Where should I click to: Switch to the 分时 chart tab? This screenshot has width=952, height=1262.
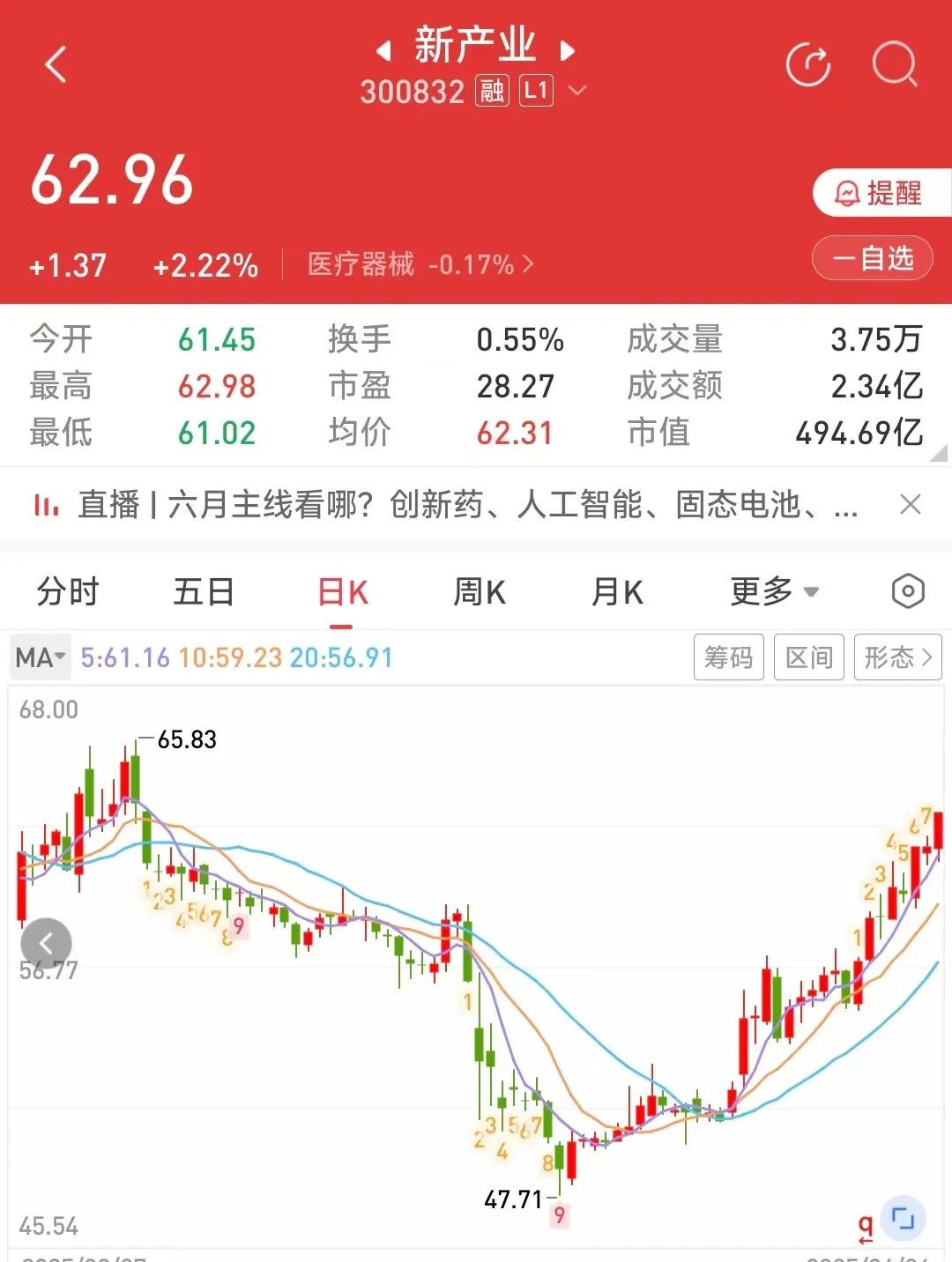pos(68,592)
